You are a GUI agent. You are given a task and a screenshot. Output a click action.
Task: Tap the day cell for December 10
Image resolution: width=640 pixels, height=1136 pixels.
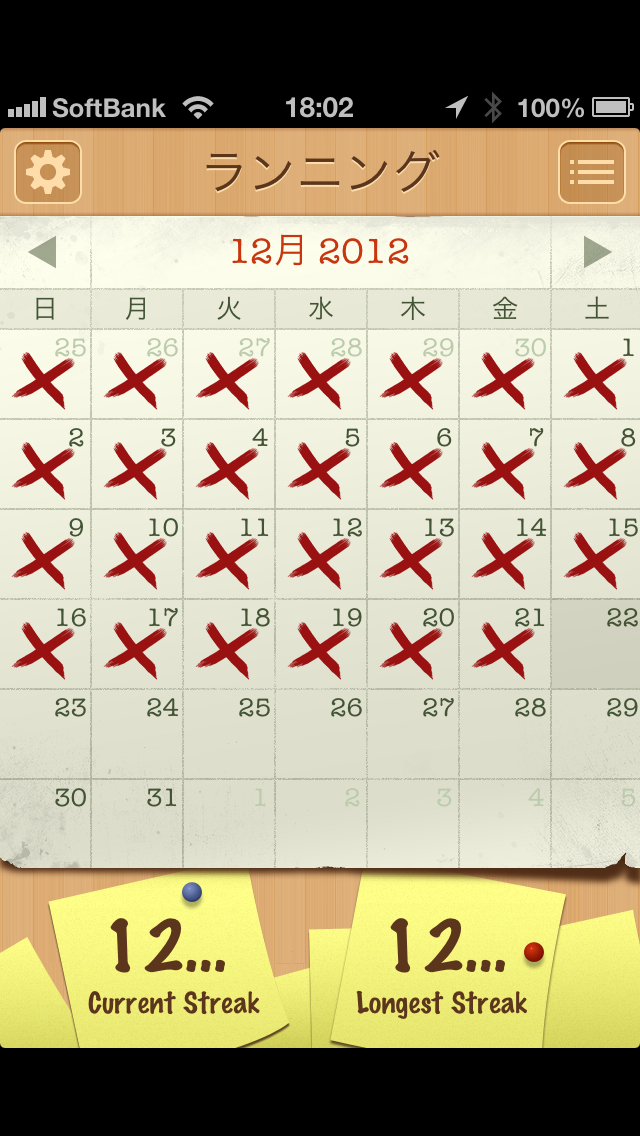pos(137,555)
